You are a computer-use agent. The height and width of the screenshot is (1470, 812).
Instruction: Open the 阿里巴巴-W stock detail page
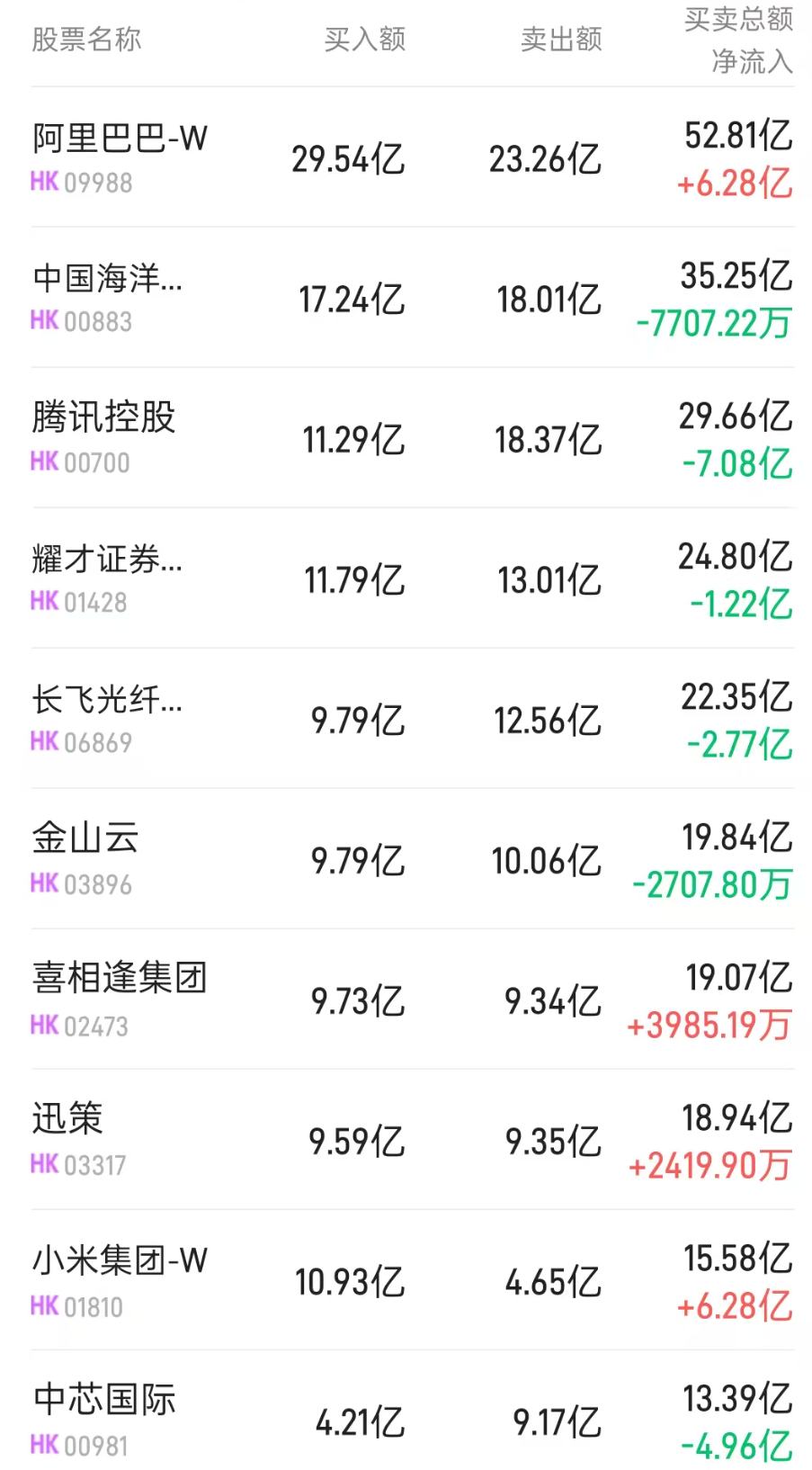tap(117, 139)
